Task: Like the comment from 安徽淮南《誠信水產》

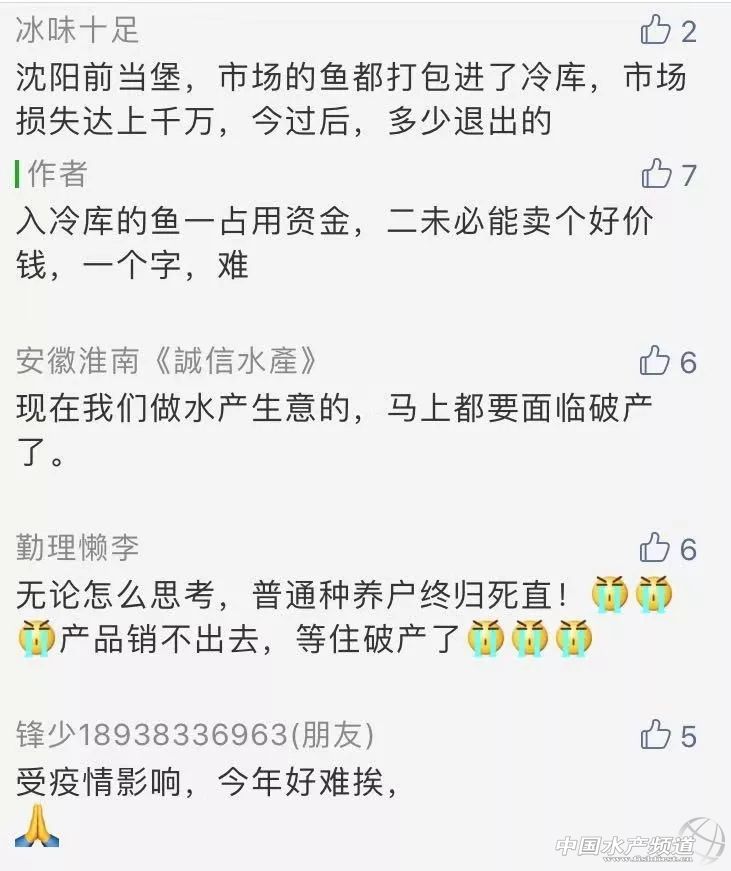Action: [655, 360]
